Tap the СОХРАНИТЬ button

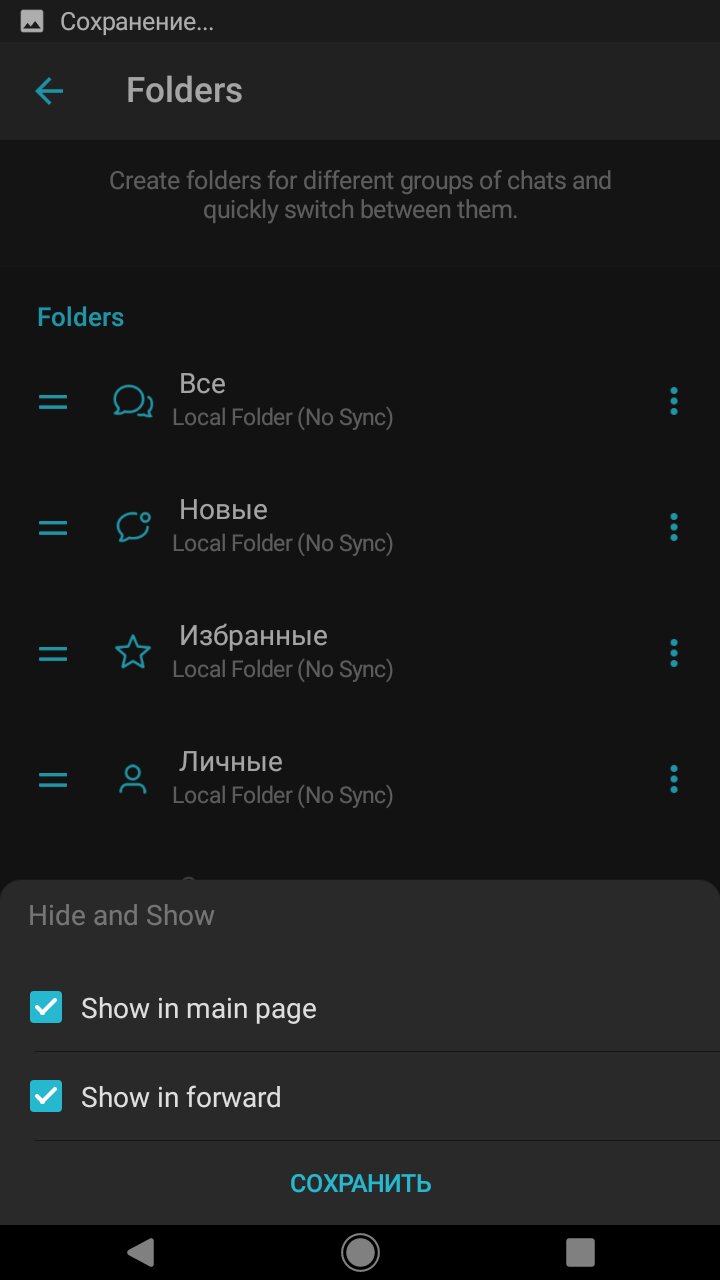click(360, 1183)
